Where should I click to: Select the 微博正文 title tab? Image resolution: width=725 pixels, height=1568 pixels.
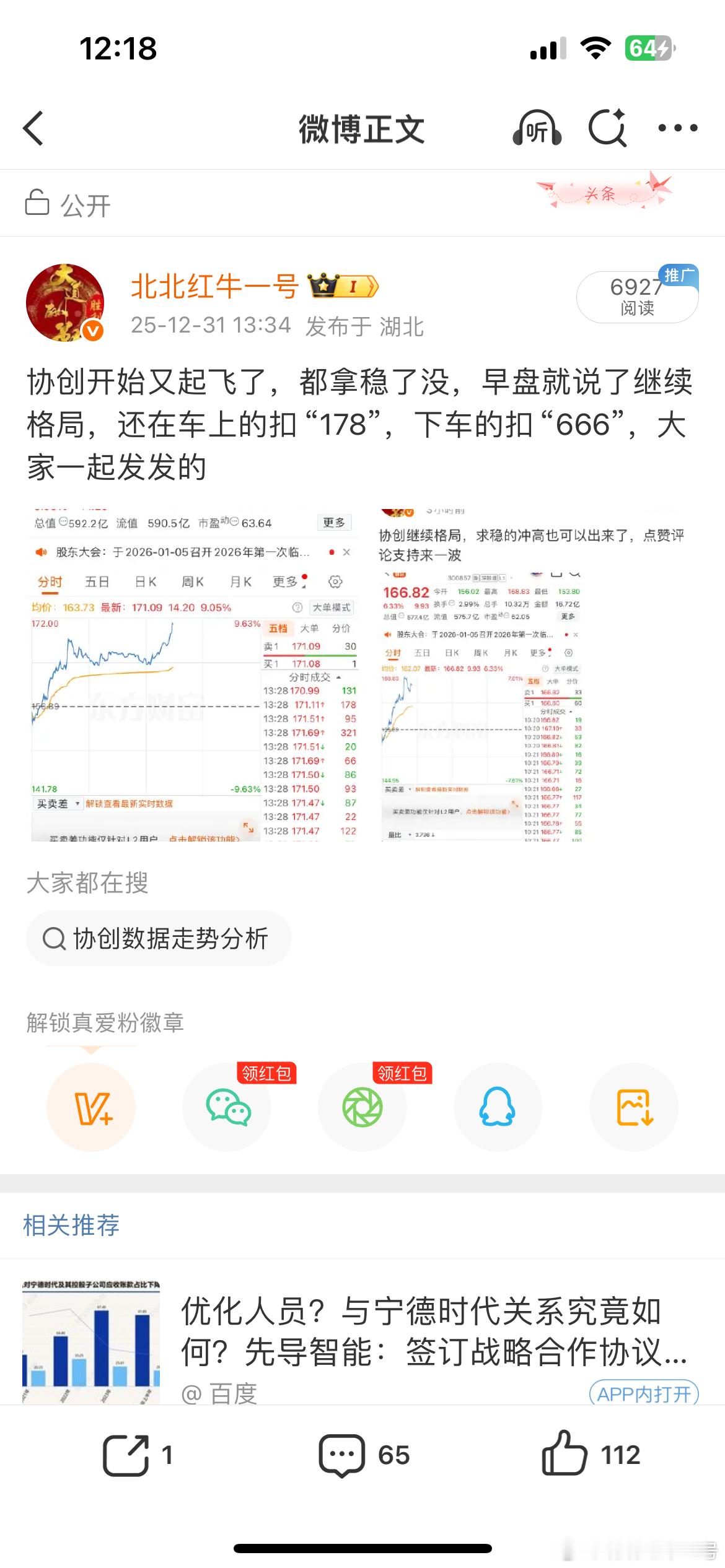(362, 127)
